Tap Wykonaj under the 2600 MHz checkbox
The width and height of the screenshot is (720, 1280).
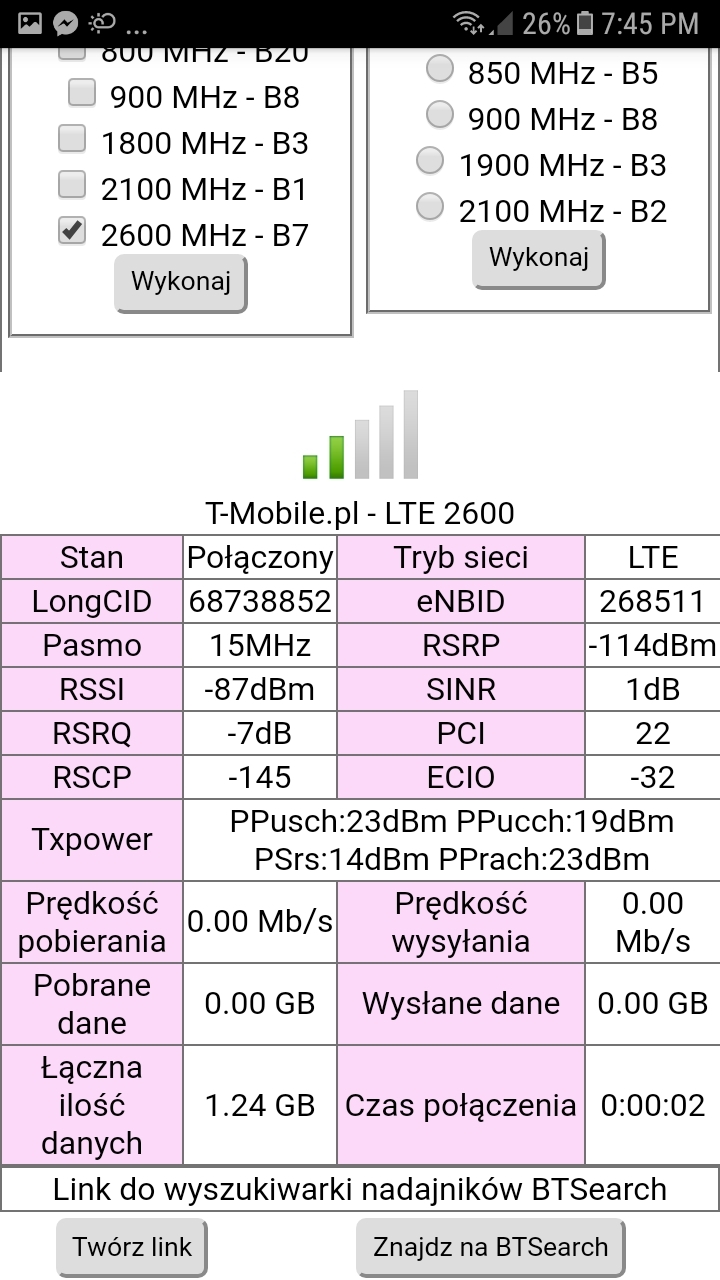point(181,283)
